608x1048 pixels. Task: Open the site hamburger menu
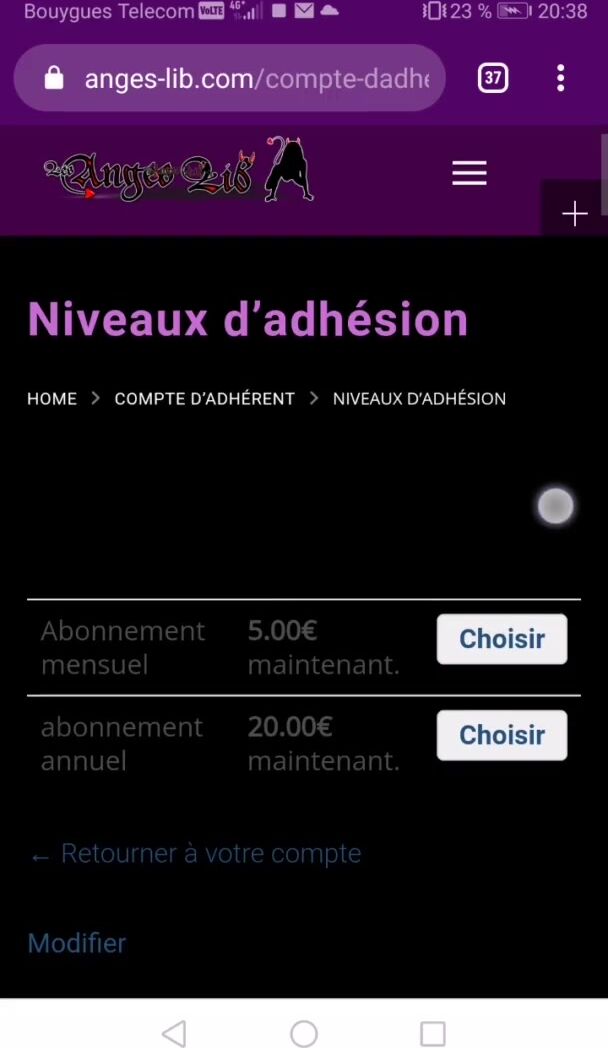469,174
